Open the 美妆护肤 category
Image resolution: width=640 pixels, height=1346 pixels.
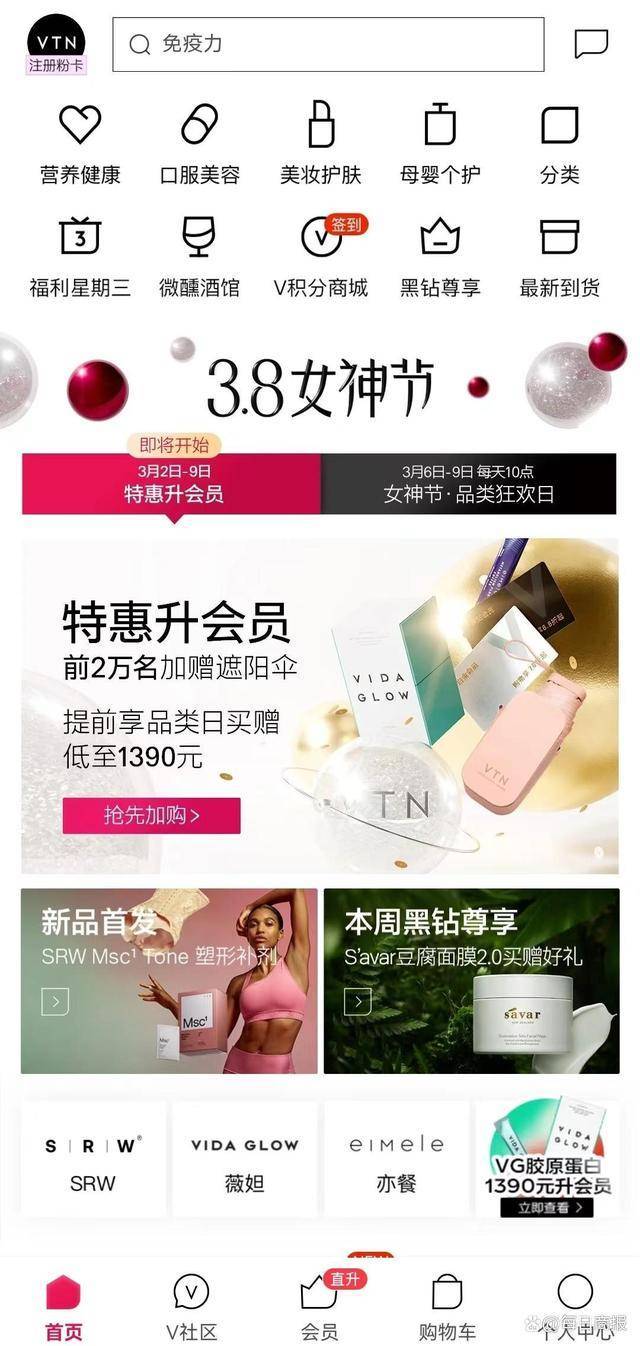320,145
